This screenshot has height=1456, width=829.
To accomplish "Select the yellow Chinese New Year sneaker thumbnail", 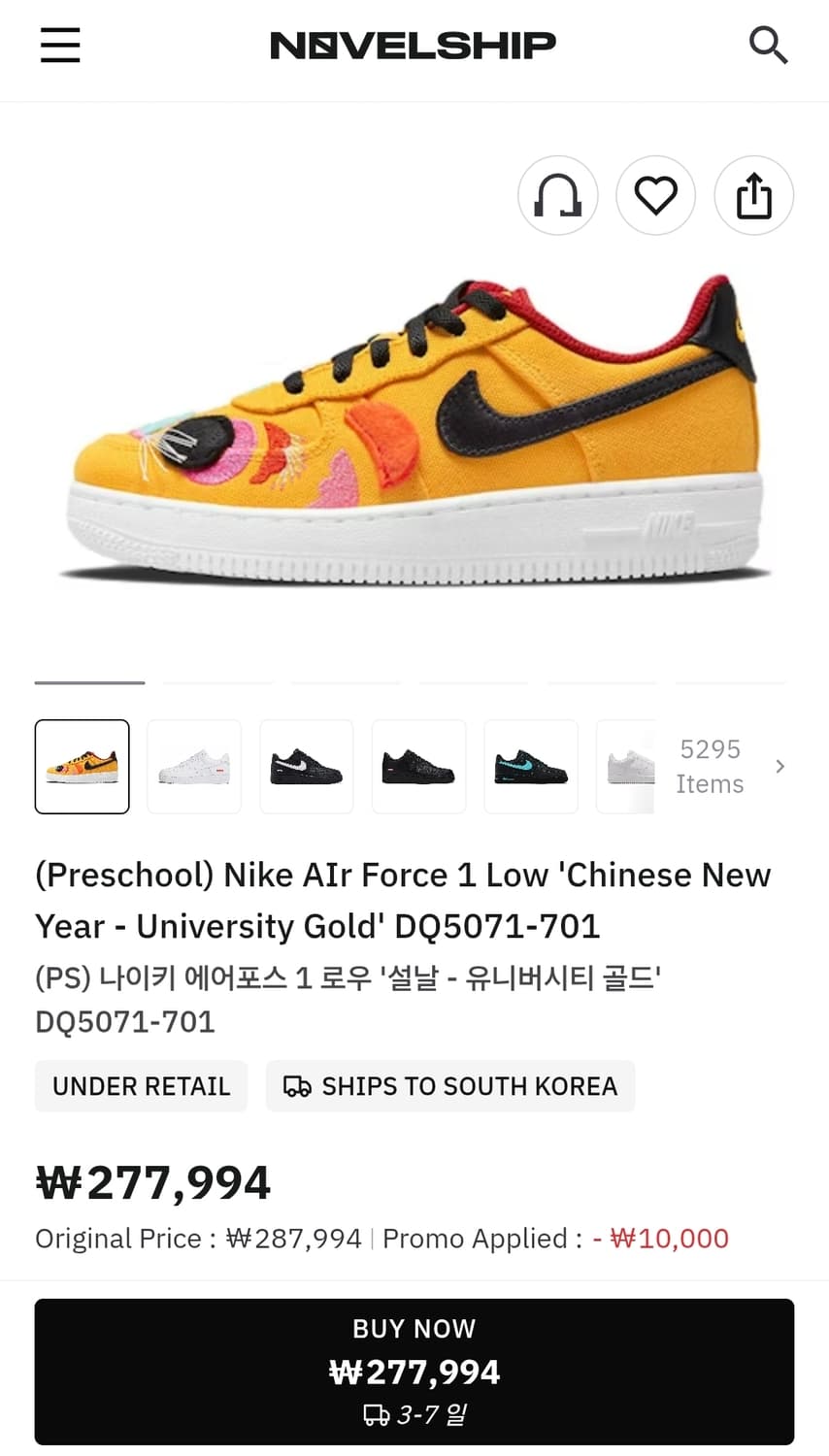I will click(82, 766).
